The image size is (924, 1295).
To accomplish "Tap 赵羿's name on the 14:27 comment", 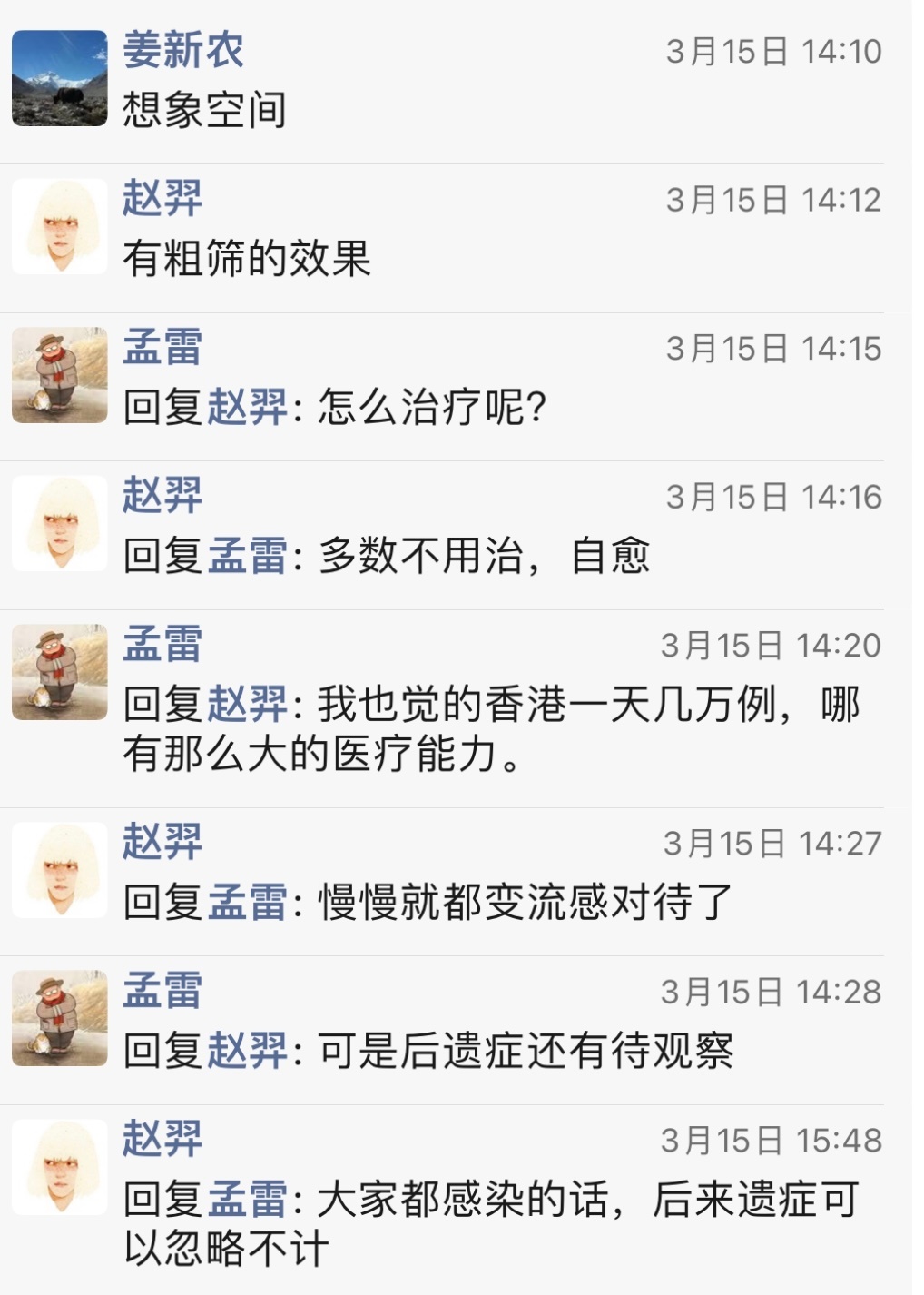I will (162, 842).
